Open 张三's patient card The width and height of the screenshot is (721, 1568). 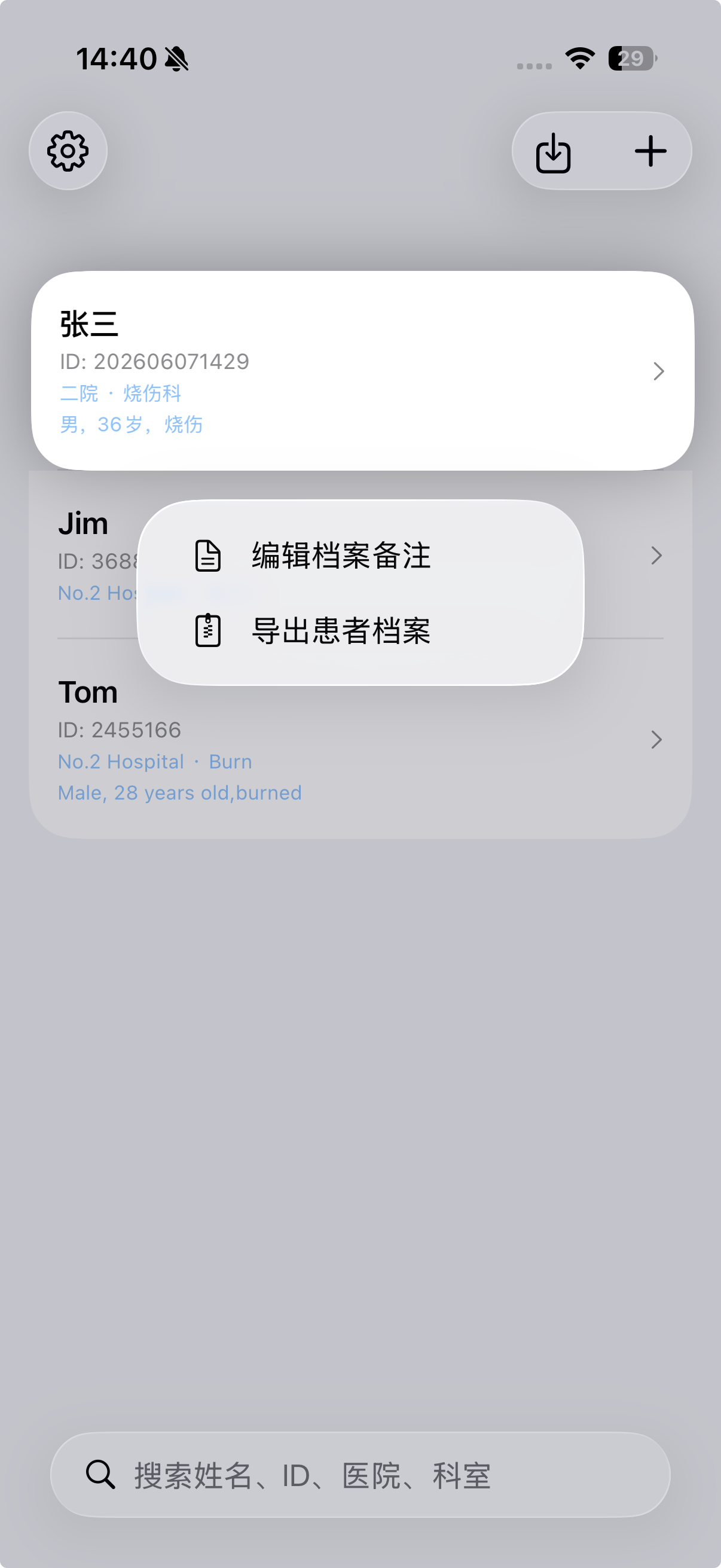point(363,371)
